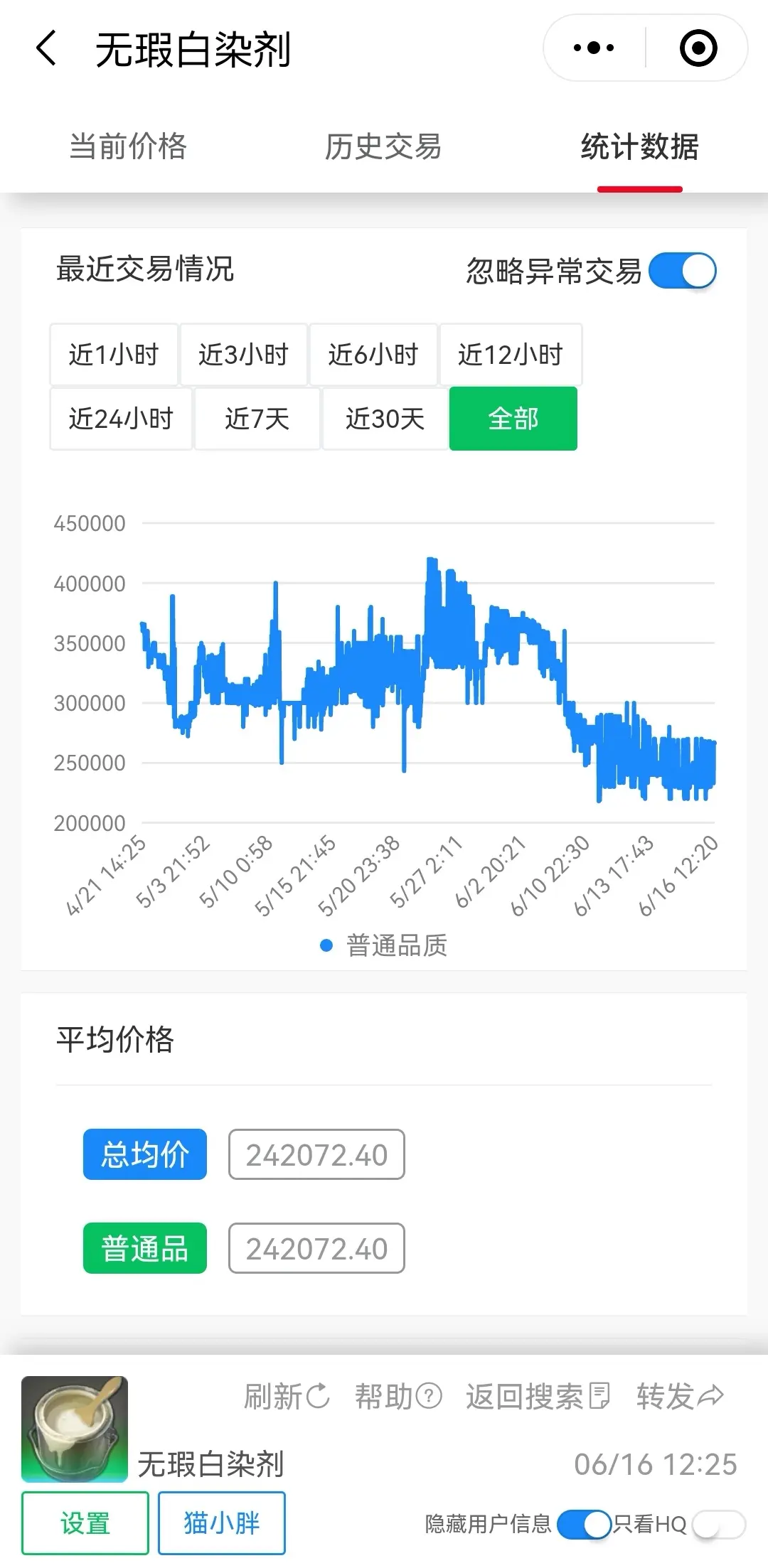768x1568 pixels.
Task: Select the 近3小时 time range
Action: pyautogui.click(x=244, y=355)
